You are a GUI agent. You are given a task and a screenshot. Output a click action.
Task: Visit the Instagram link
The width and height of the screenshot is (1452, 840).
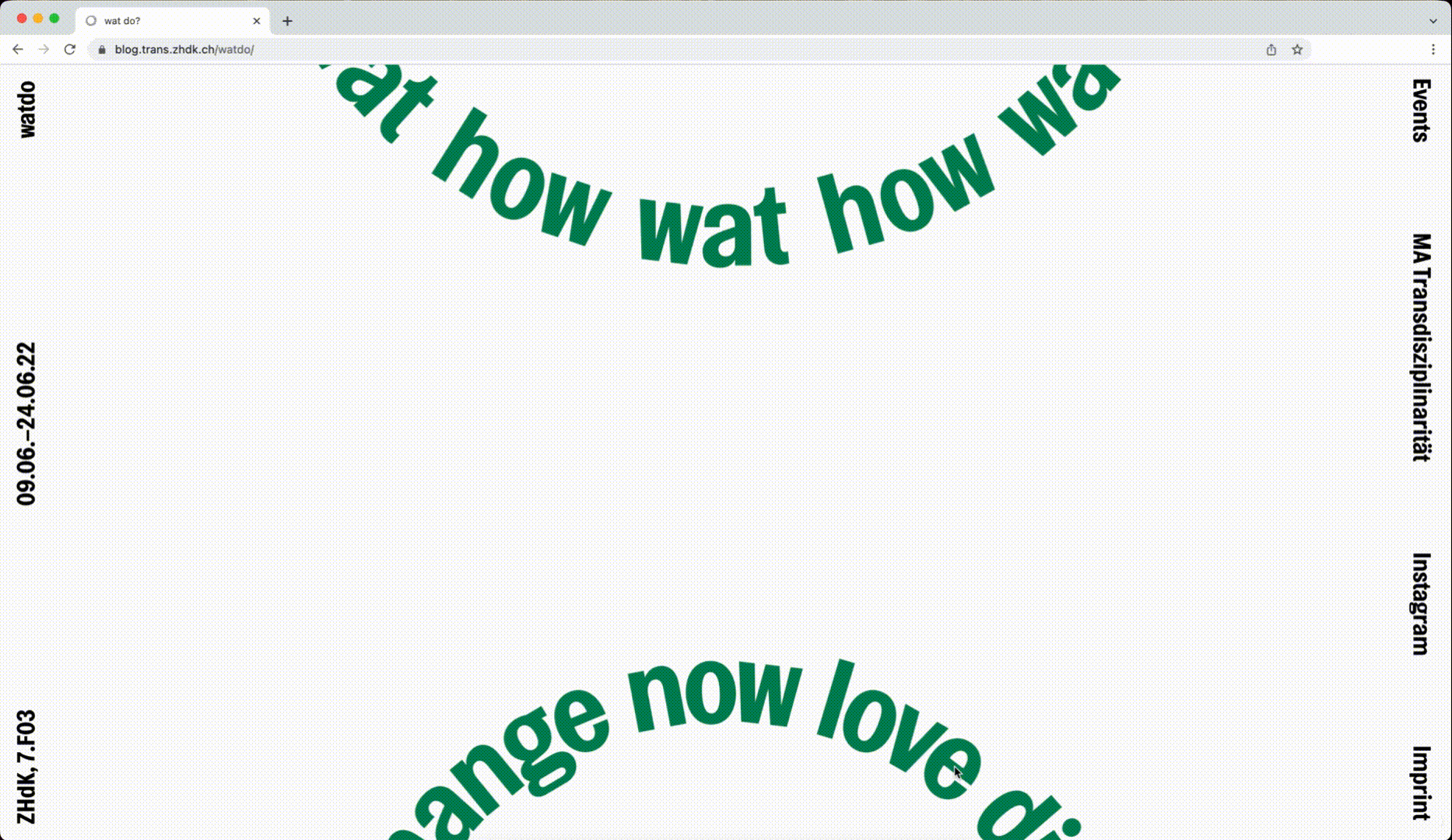(x=1421, y=604)
